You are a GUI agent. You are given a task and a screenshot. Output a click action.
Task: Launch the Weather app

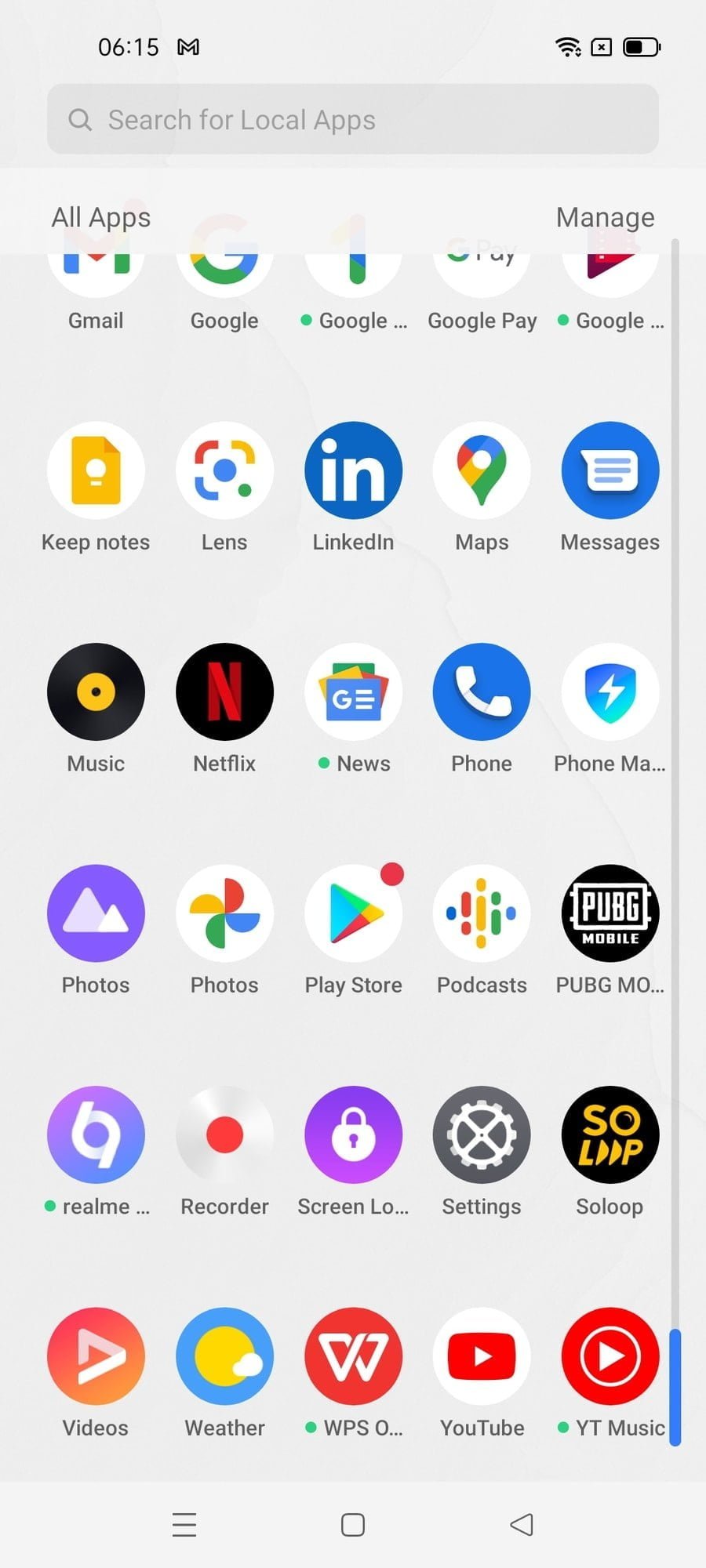[x=224, y=1356]
